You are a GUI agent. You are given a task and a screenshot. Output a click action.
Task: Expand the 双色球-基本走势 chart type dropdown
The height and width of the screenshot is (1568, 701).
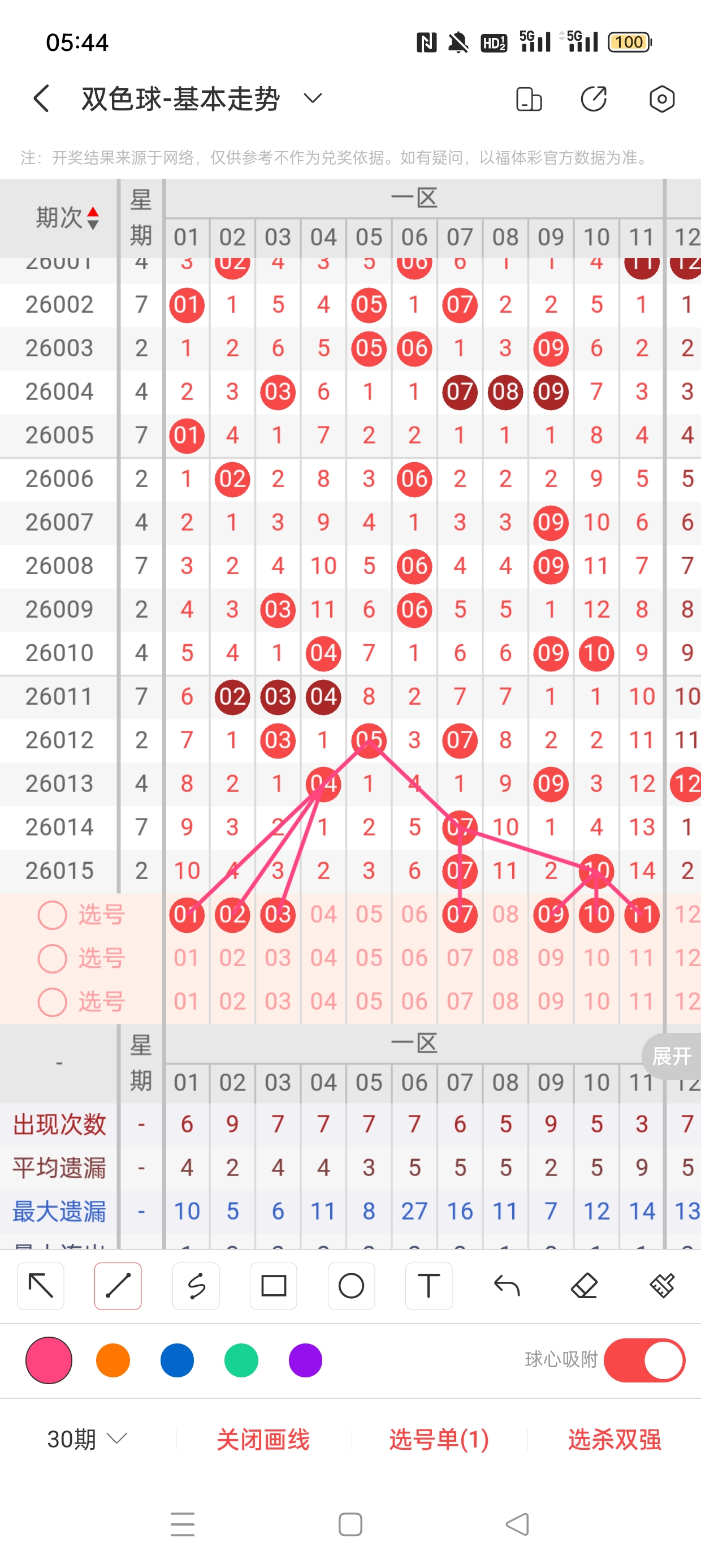tap(313, 98)
